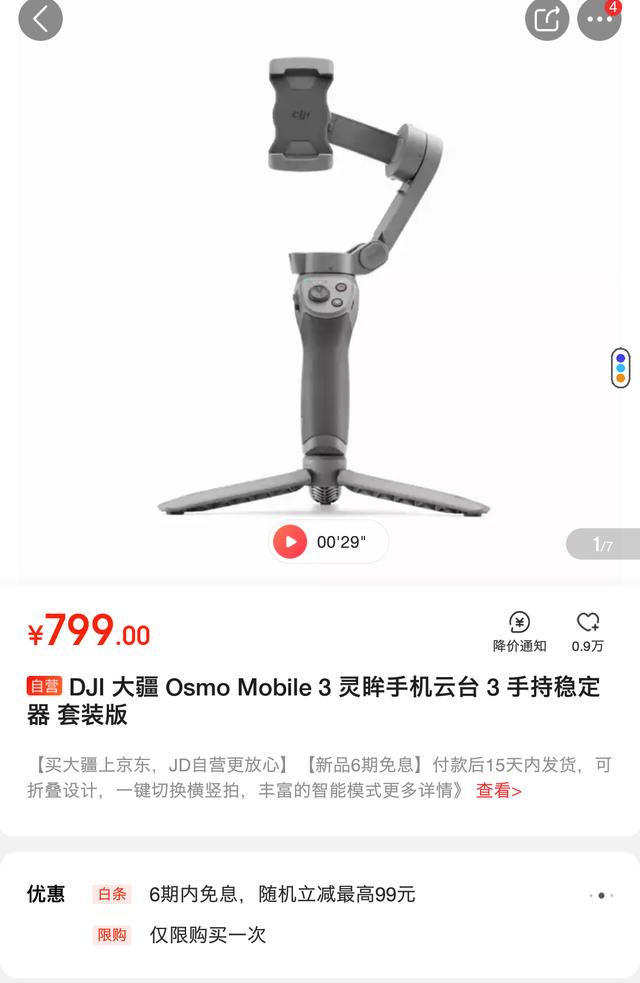Go back using the arrow icon
This screenshot has height=983, width=640.
tap(40, 19)
